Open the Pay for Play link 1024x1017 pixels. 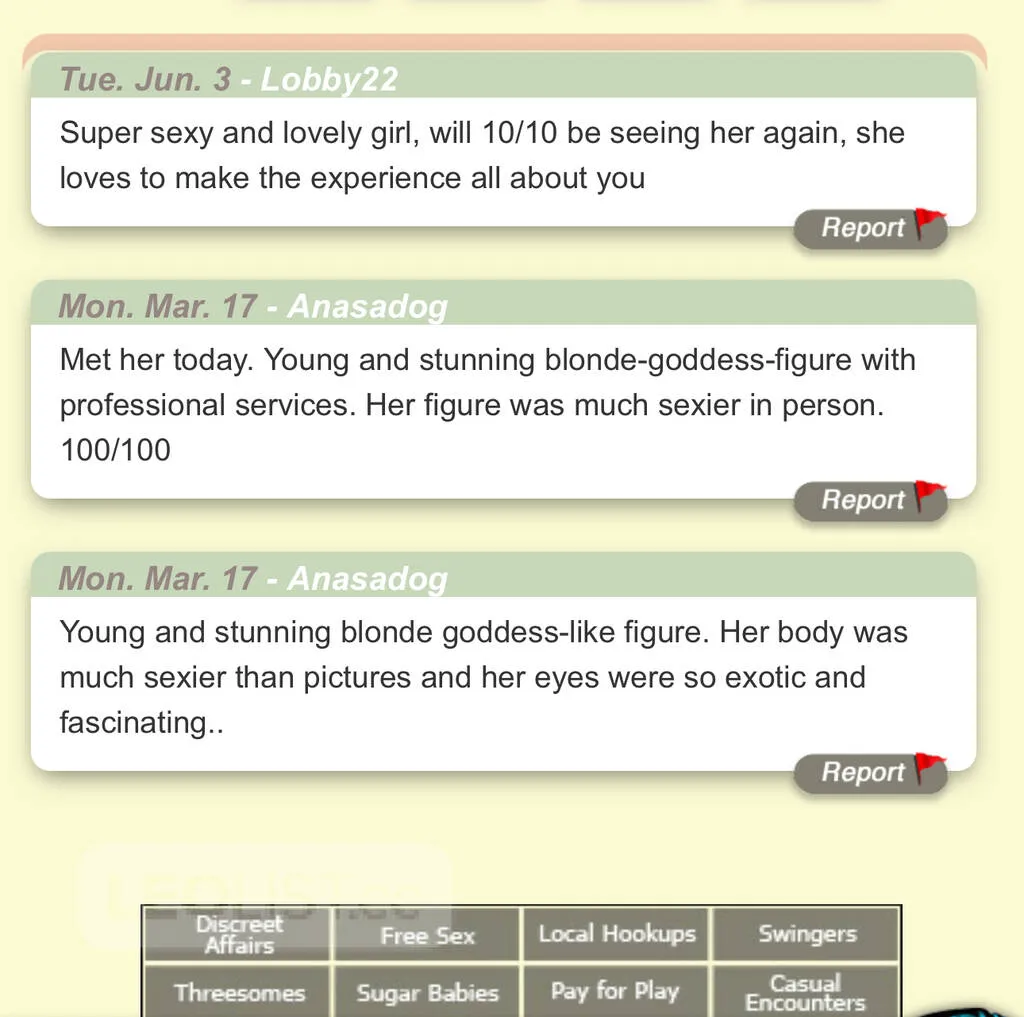616,991
